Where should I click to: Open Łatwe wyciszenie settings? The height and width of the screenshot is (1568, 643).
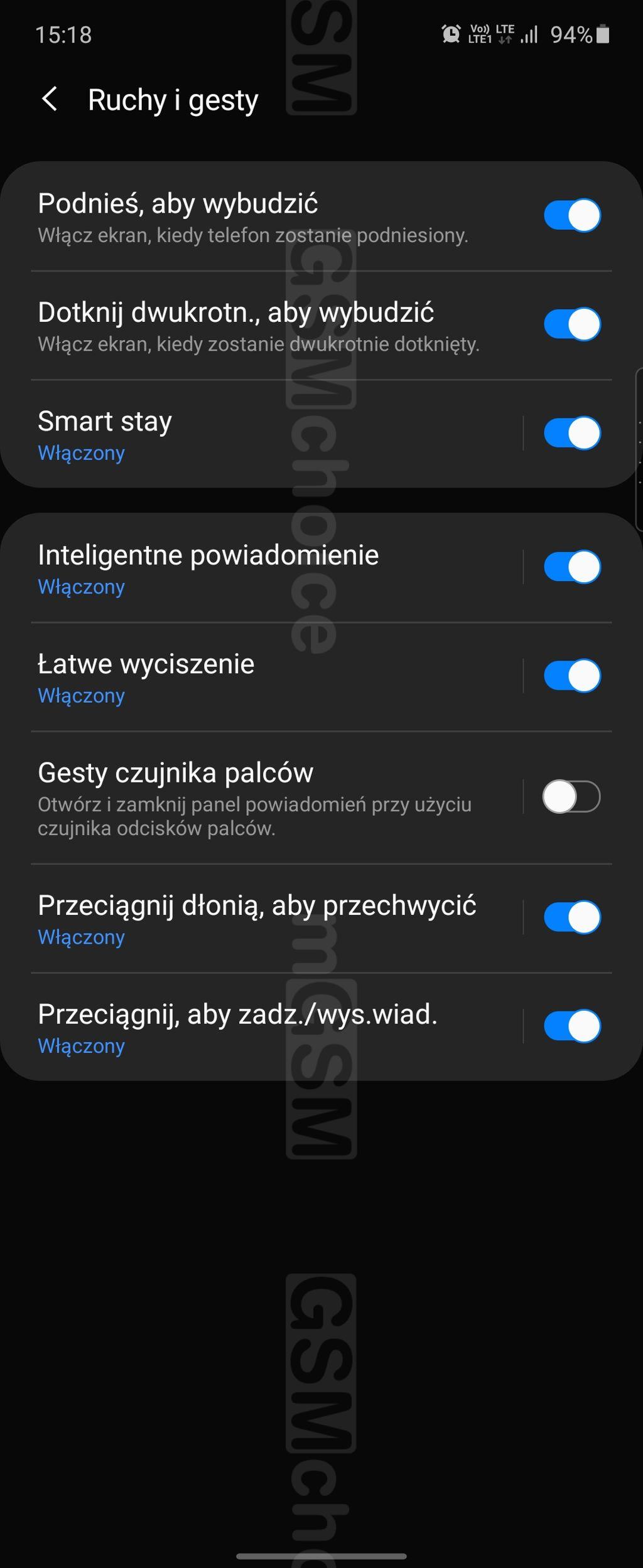264,677
